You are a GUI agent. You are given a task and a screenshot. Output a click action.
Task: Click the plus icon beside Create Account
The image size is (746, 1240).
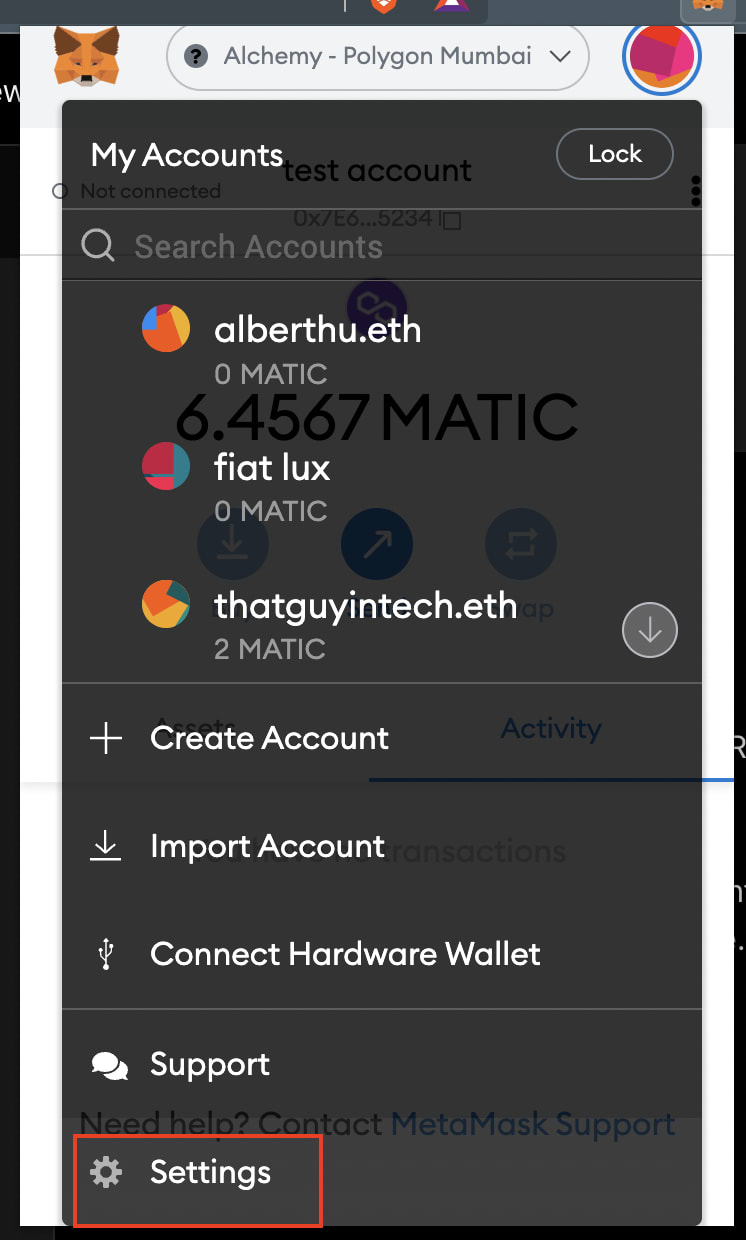click(105, 738)
